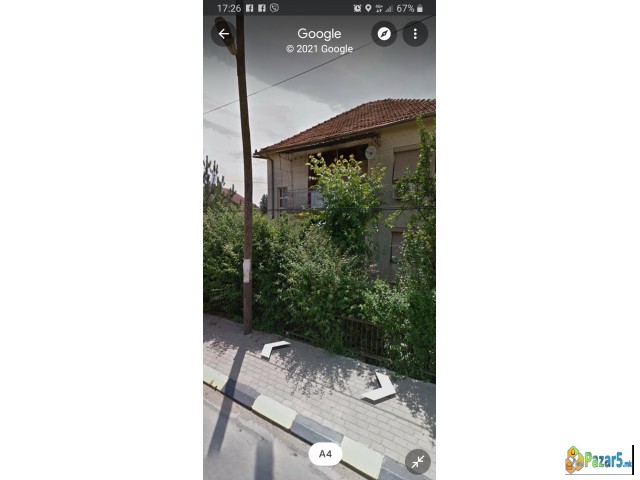
Task: Go back from Street View
Action: pos(223,33)
